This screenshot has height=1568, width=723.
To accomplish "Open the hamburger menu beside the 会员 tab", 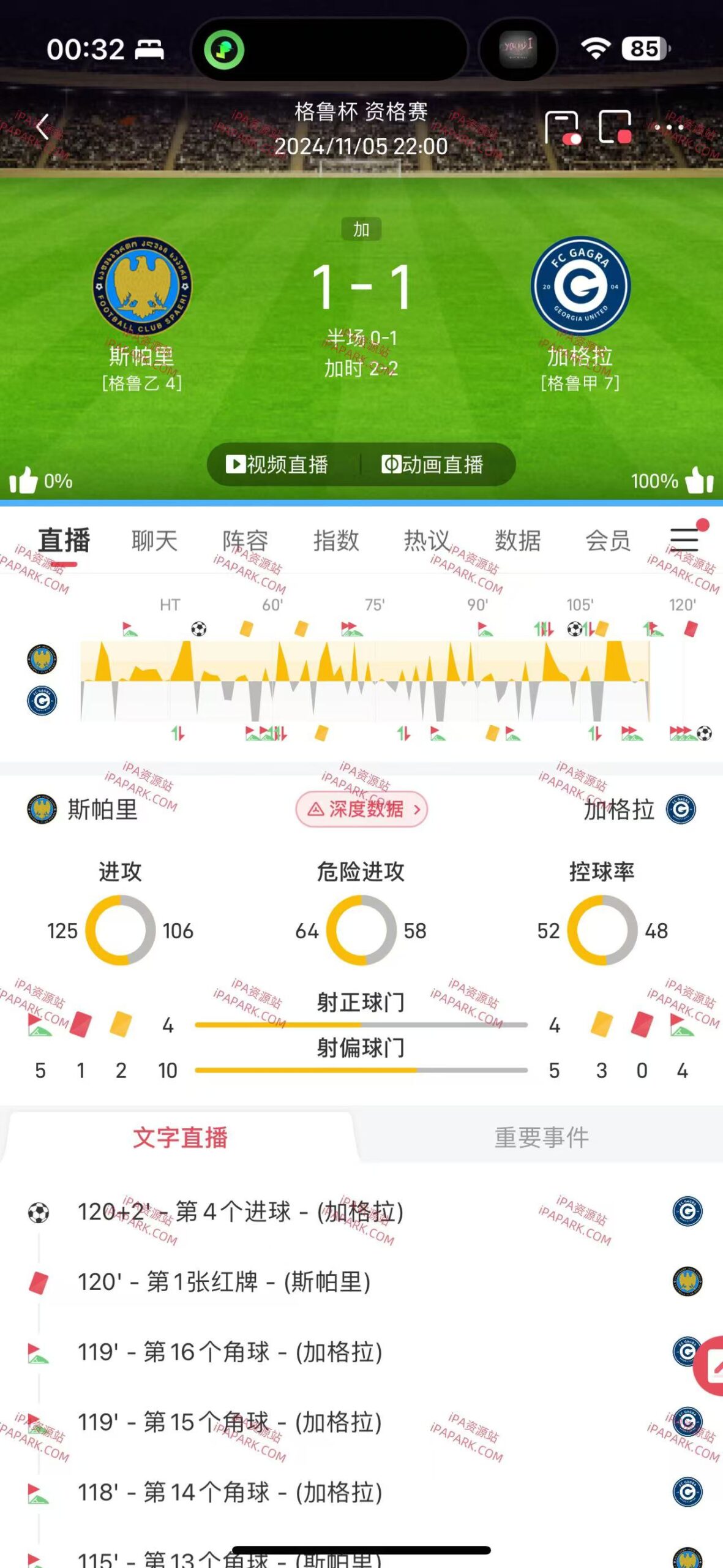I will pyautogui.click(x=684, y=541).
